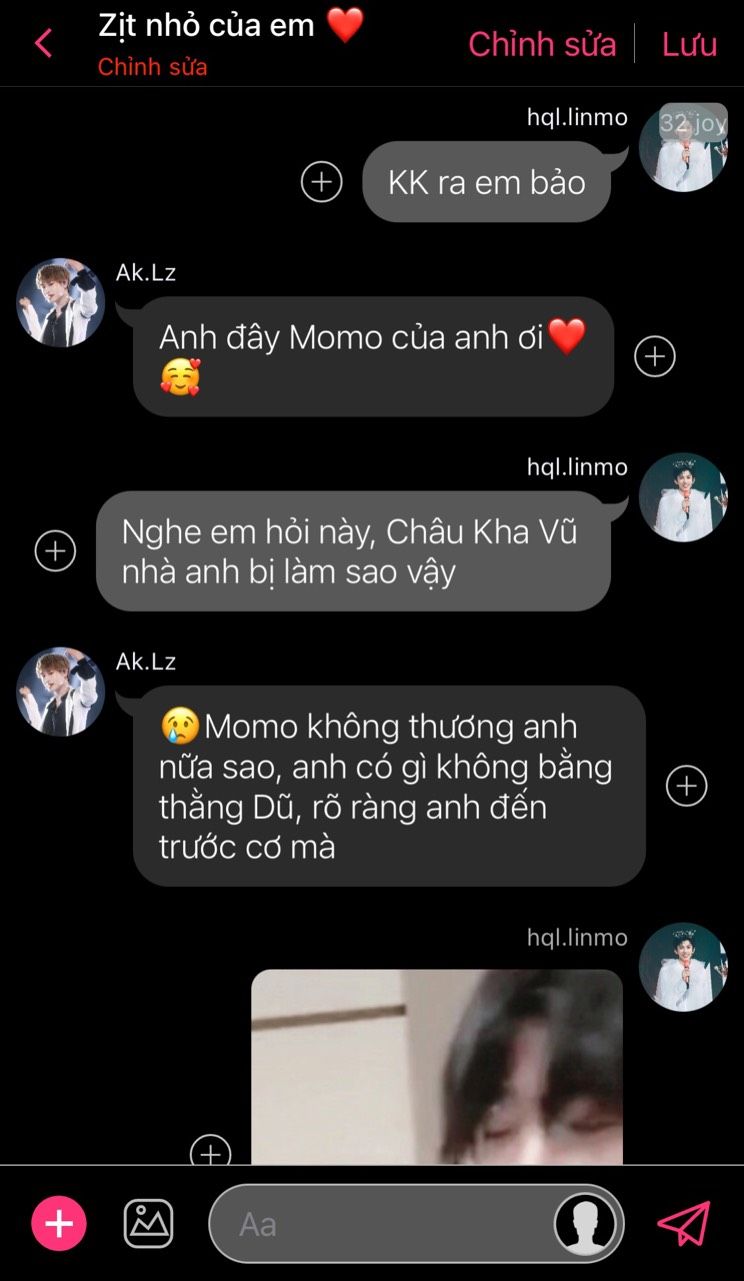Tap the plus beside the photo message

210,1152
